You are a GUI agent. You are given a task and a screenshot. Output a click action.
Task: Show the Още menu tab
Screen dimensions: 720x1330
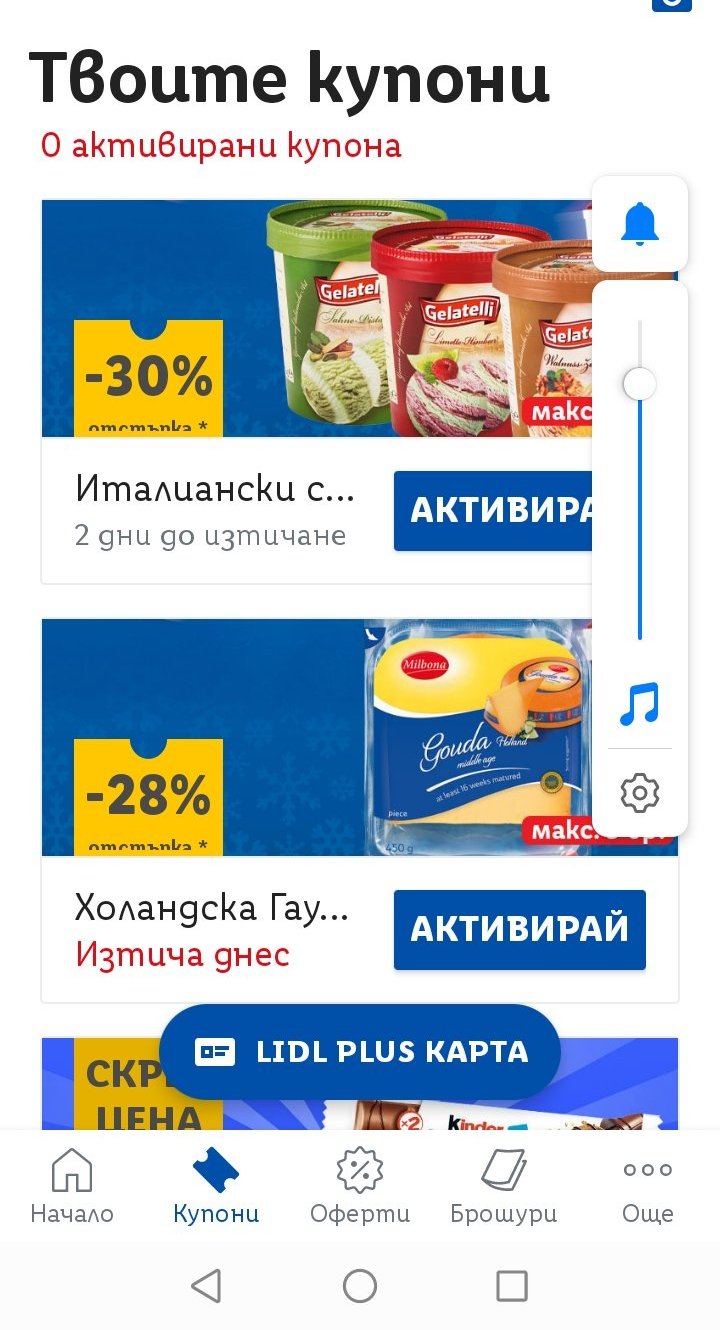(647, 1187)
